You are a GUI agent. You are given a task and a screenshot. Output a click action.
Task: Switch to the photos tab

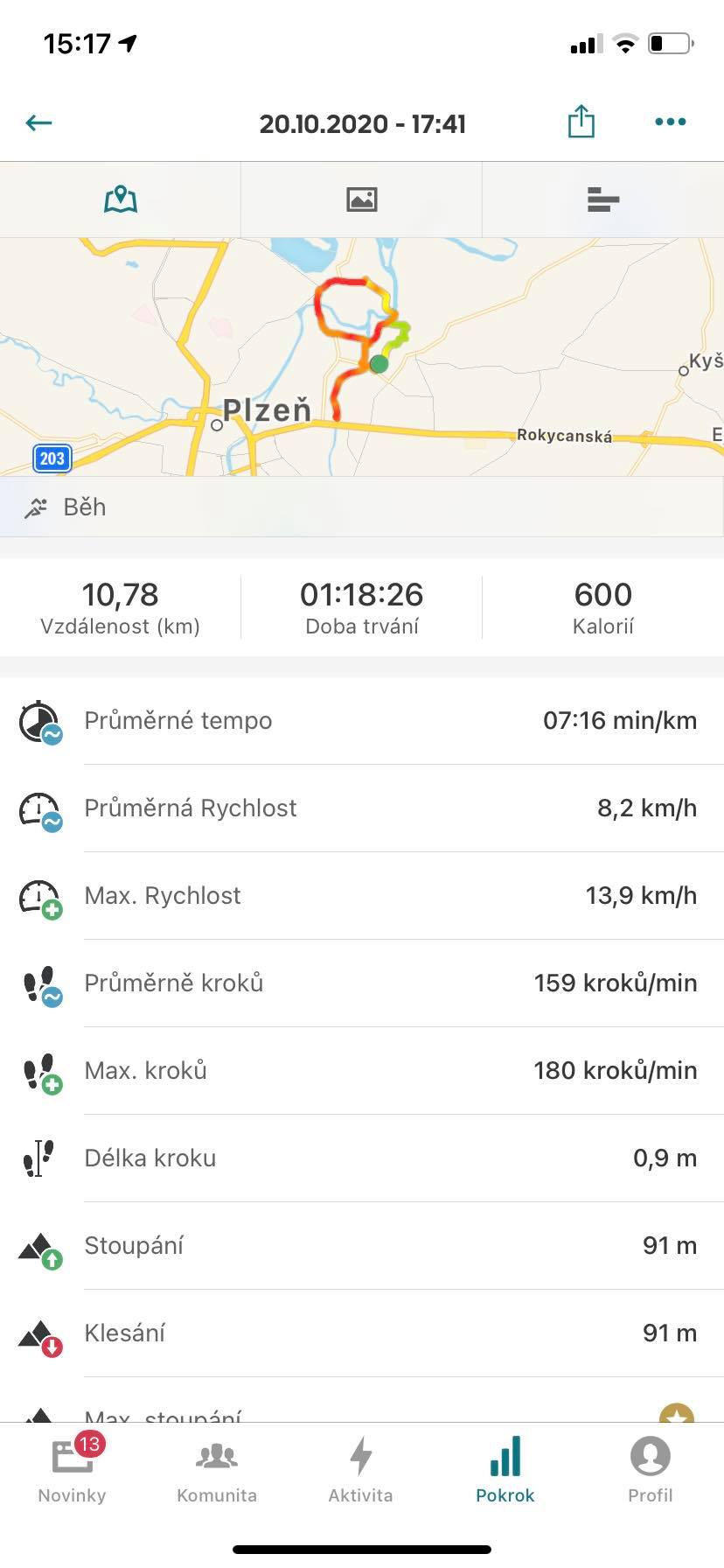point(361,199)
